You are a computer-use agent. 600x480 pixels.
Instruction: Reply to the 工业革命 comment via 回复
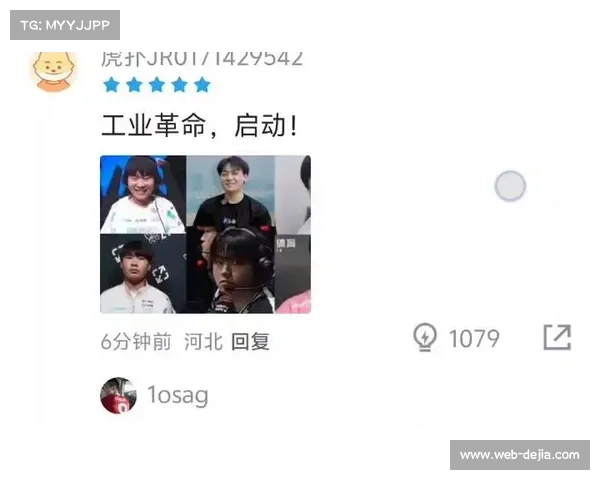[250, 341]
